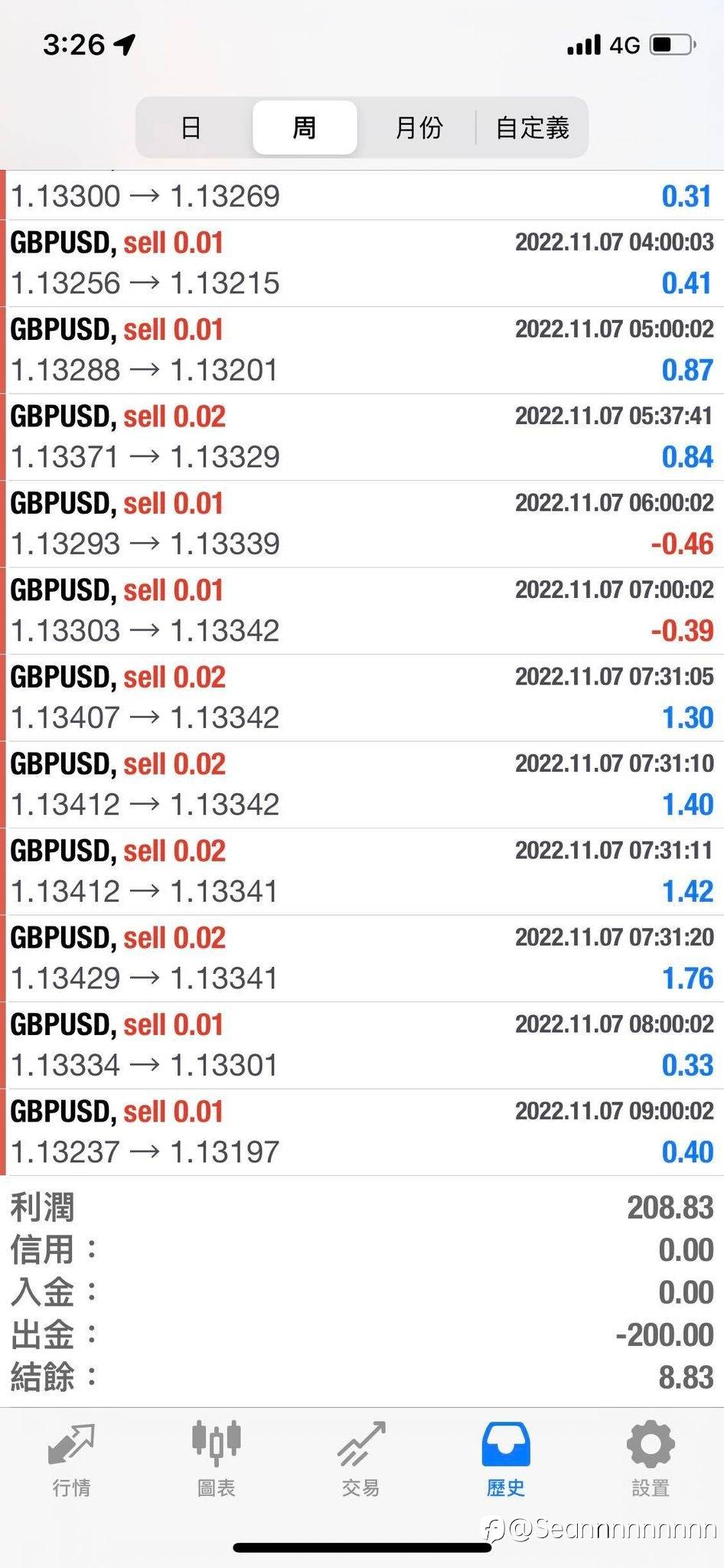This screenshot has width=724, height=1568.
Task: Expand the sell 0.02 trade at 05:37:41
Action: click(x=362, y=437)
